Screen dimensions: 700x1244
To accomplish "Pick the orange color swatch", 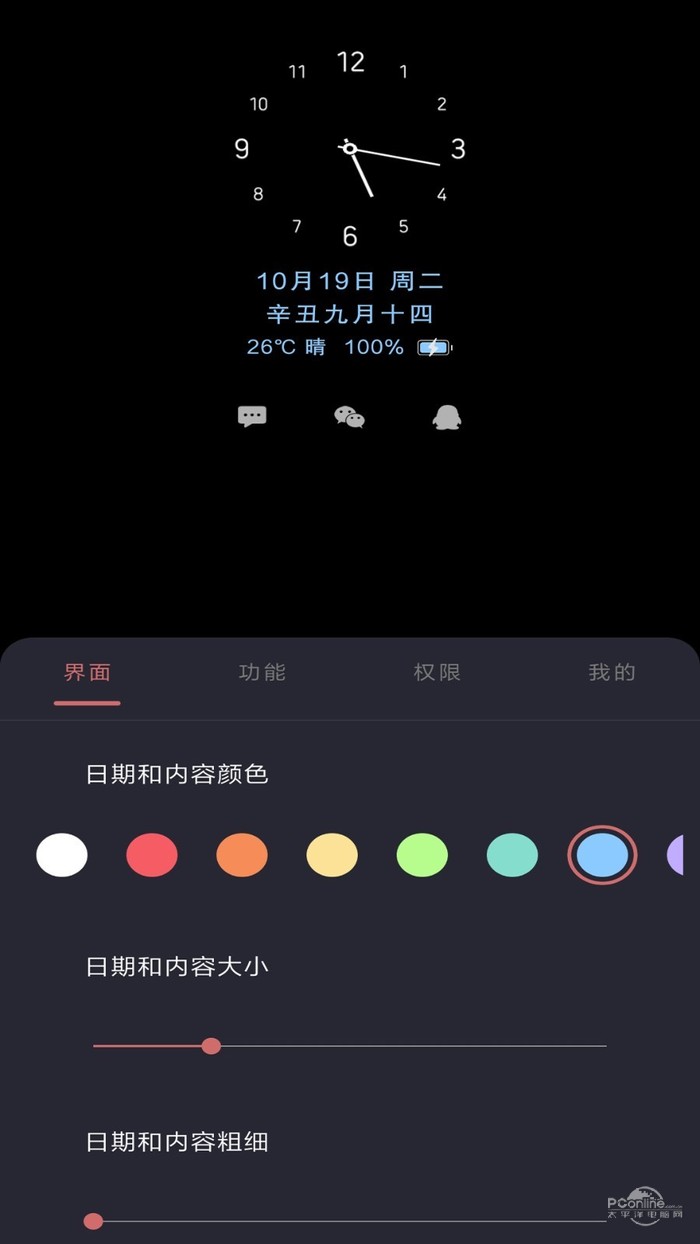I will tap(242, 855).
